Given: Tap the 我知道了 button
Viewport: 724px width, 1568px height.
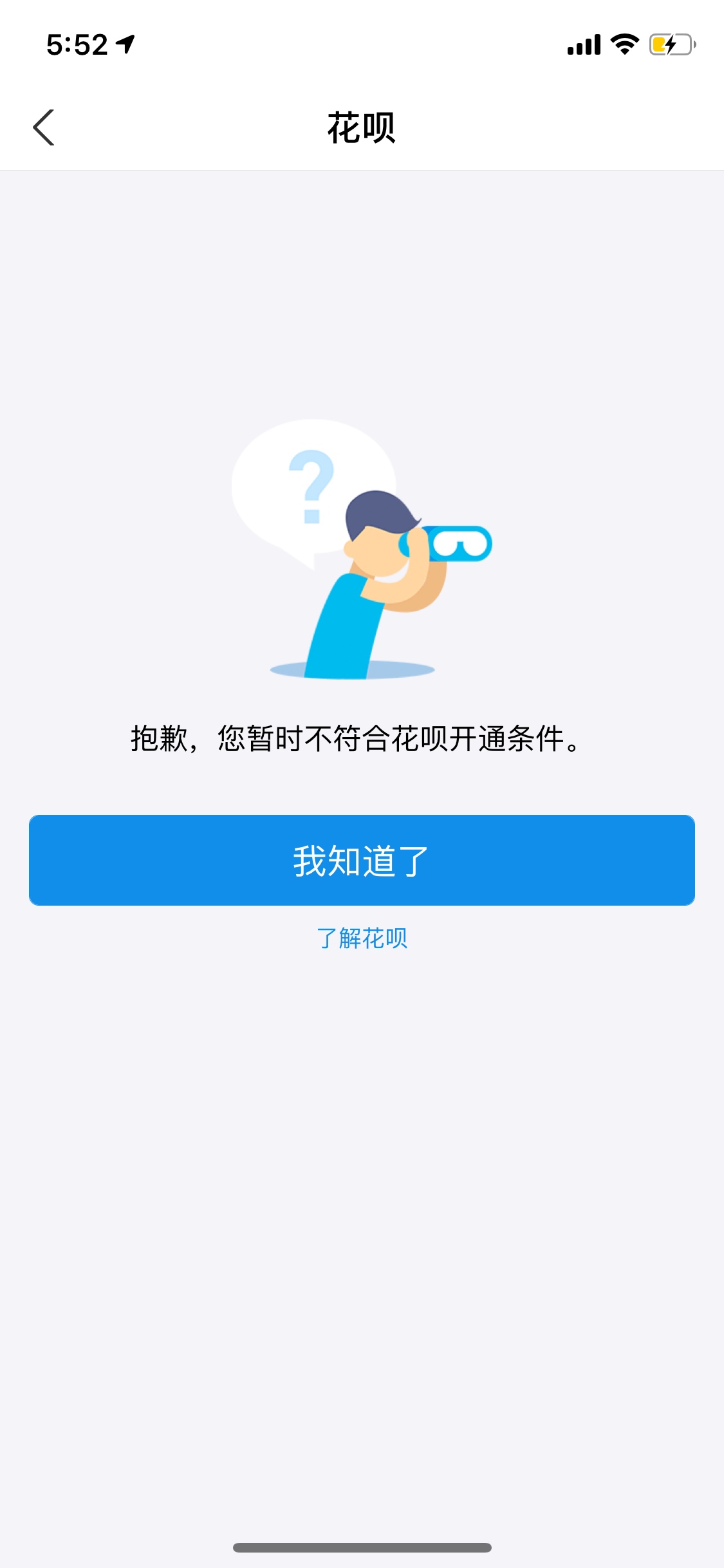Looking at the screenshot, I should [x=362, y=860].
